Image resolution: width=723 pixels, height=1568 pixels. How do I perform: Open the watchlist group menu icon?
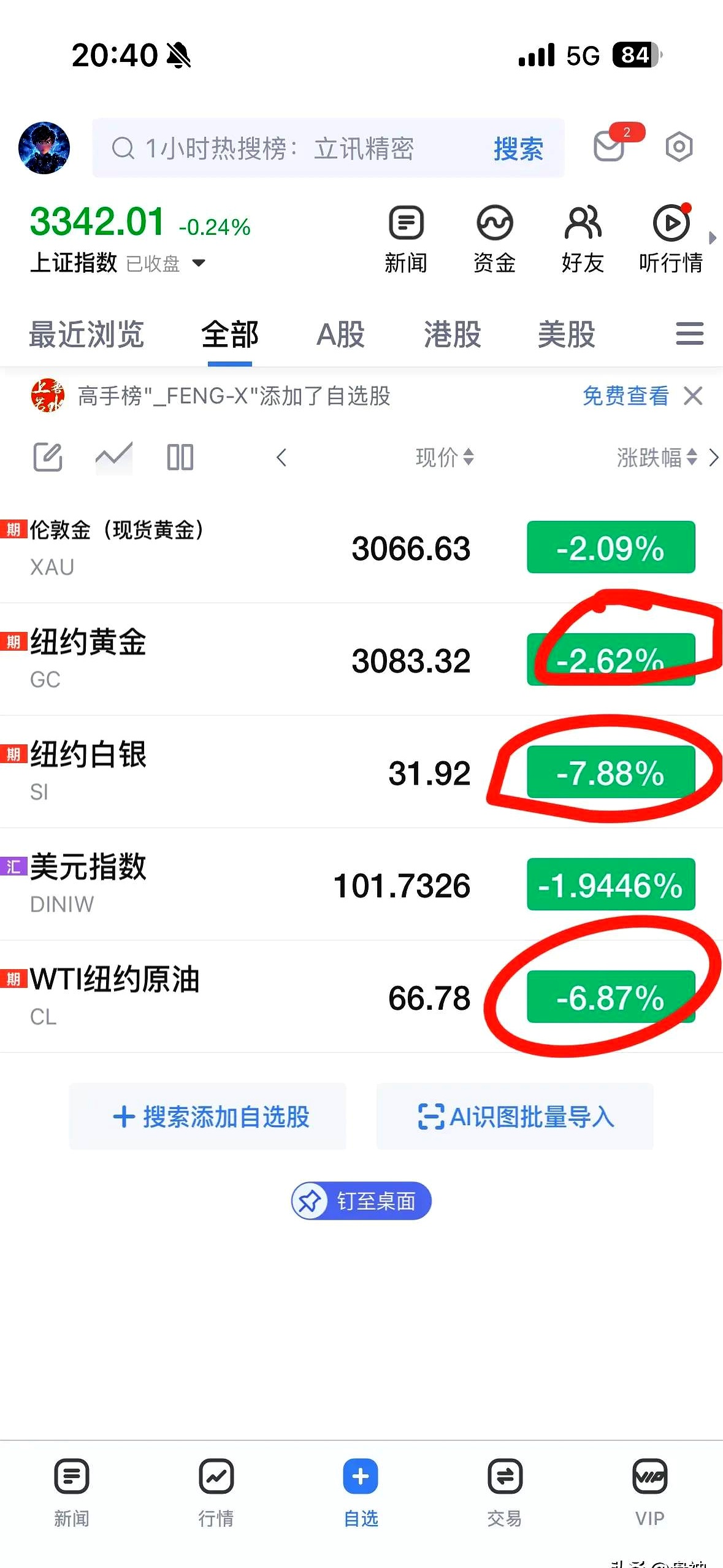689,334
